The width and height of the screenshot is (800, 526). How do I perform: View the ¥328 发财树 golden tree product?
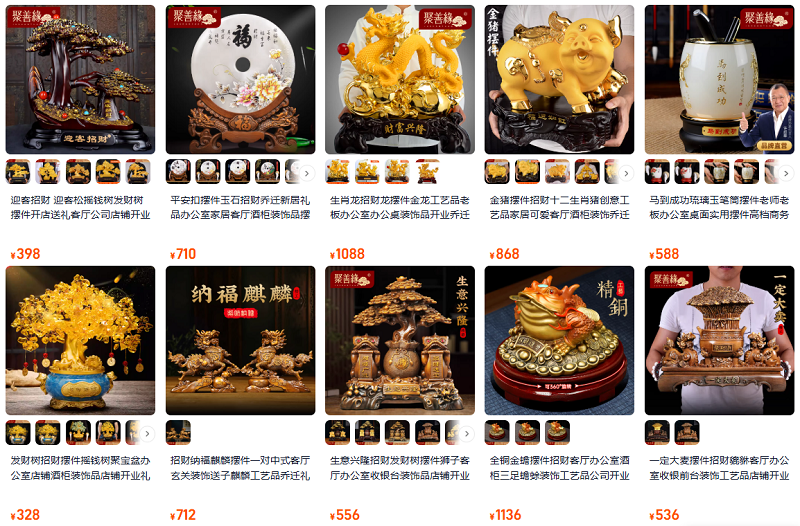point(80,341)
